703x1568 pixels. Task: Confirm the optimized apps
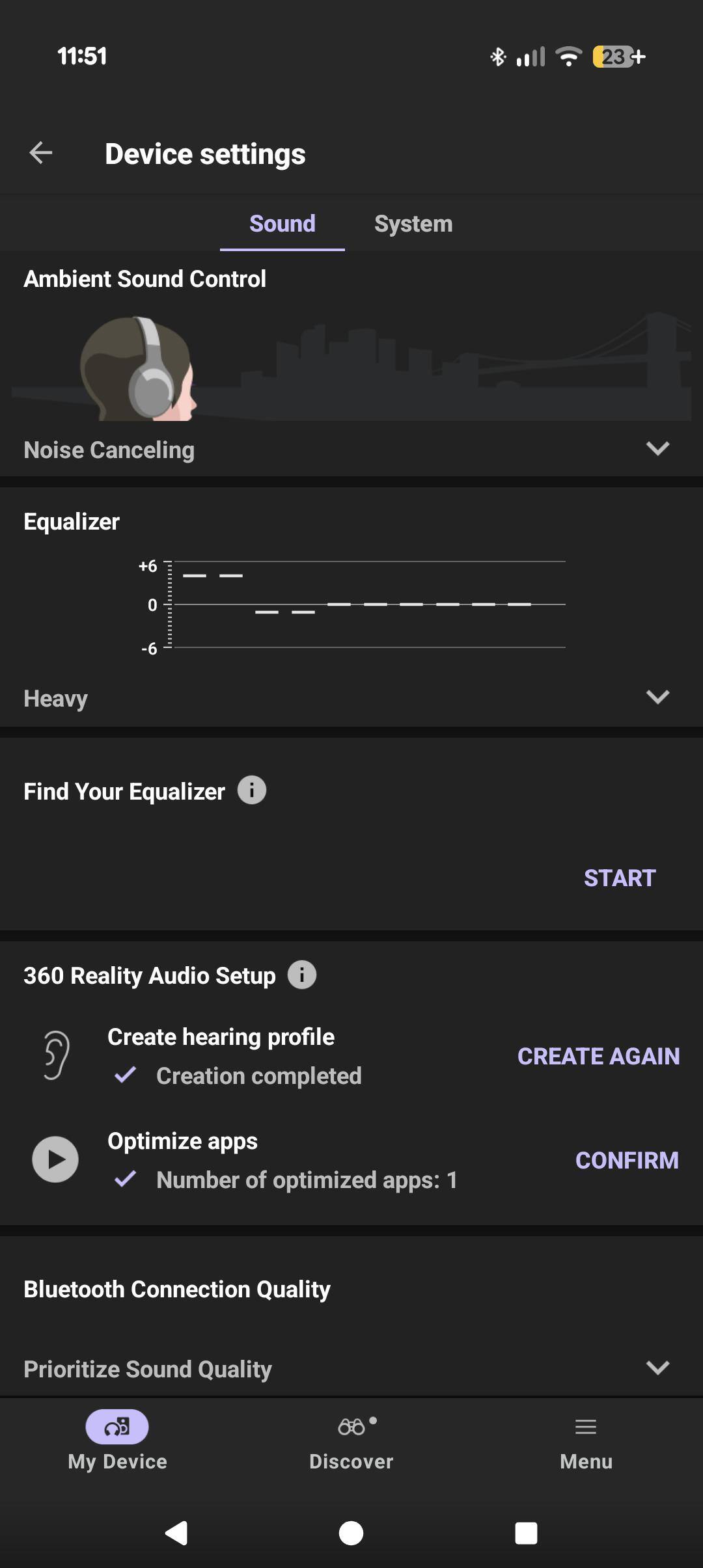click(626, 1160)
